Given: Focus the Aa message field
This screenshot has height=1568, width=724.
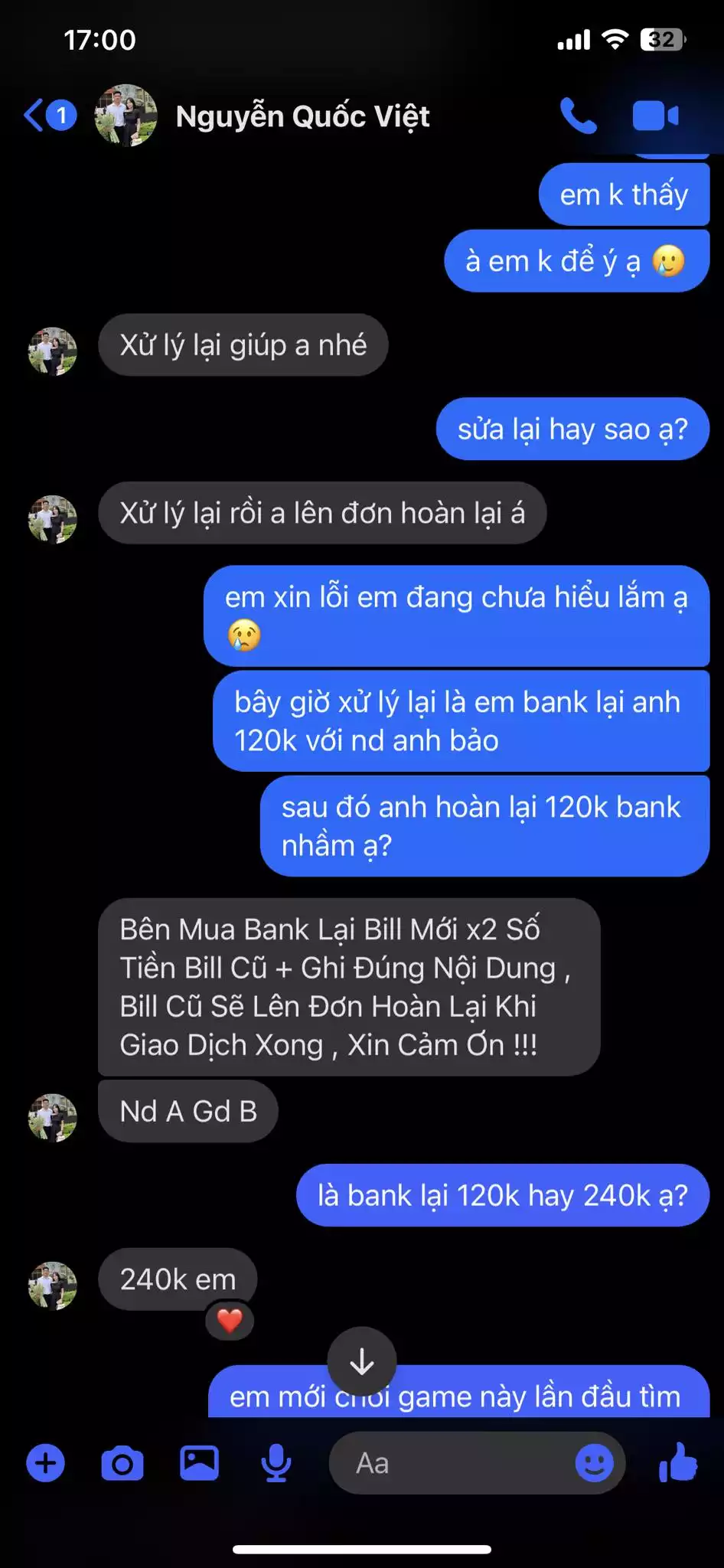Looking at the screenshot, I should pyautogui.click(x=452, y=1463).
